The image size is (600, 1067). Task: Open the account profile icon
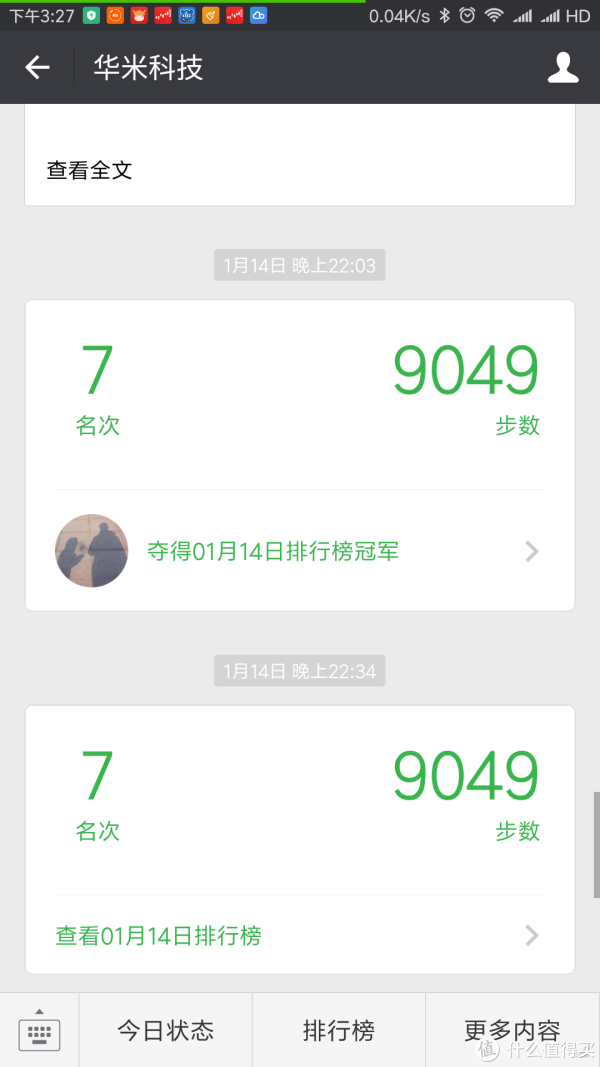click(x=563, y=67)
